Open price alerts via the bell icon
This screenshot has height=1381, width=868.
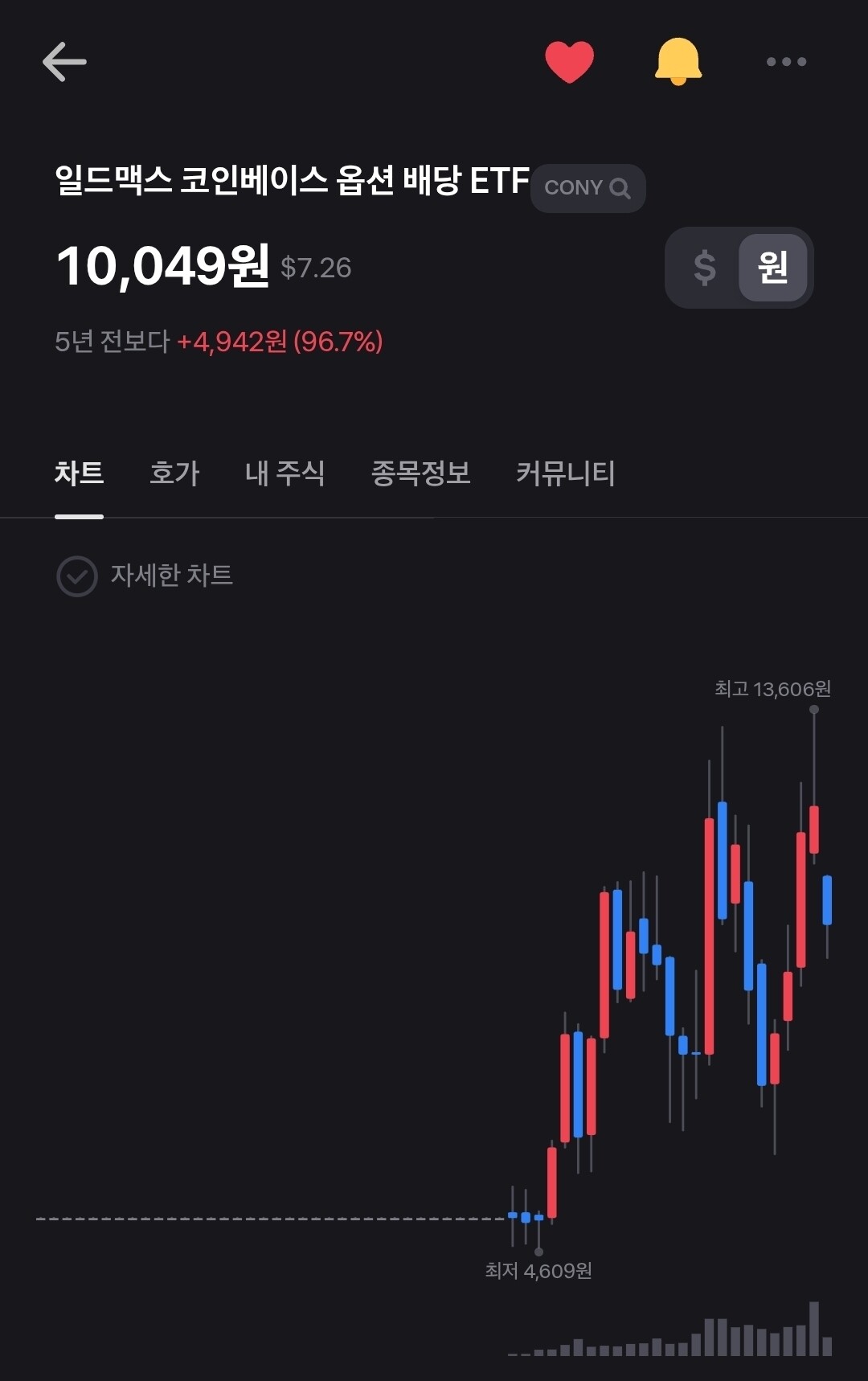(678, 61)
